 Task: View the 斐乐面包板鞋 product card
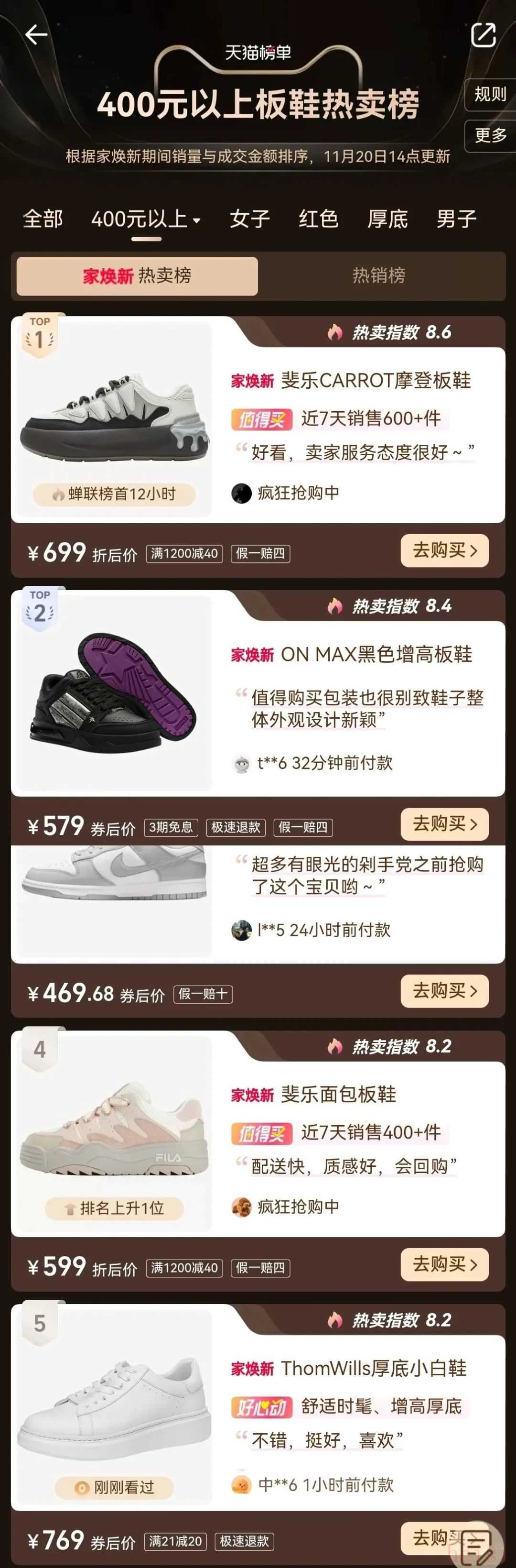click(x=338, y=1095)
